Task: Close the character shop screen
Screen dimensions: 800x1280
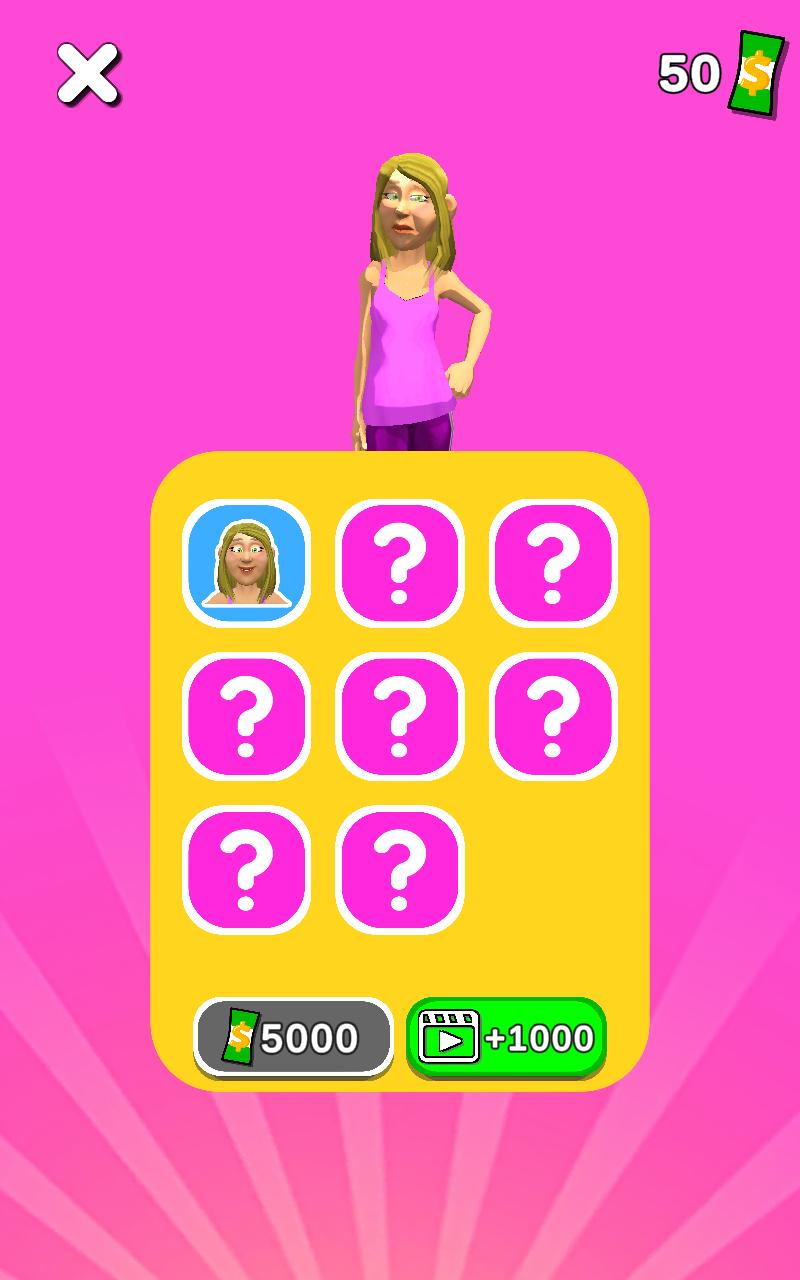Action: click(88, 74)
